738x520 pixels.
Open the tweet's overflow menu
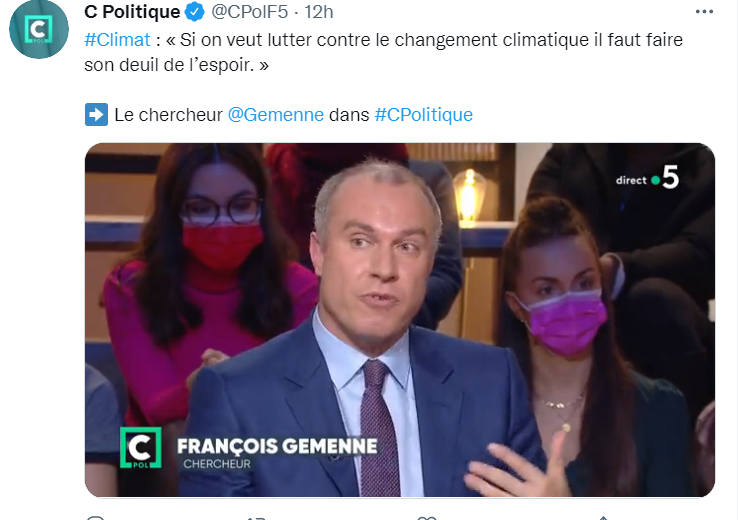[703, 11]
